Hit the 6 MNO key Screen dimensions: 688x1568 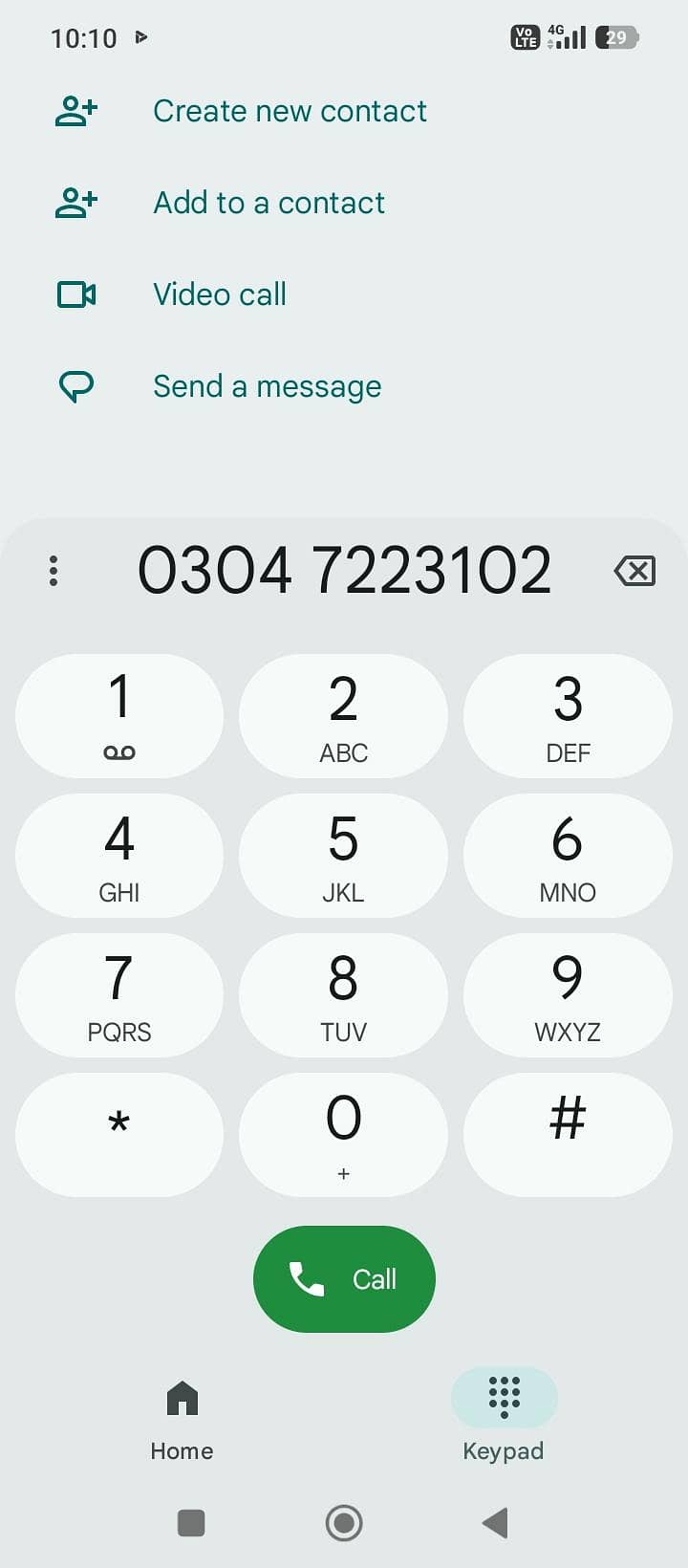point(568,856)
